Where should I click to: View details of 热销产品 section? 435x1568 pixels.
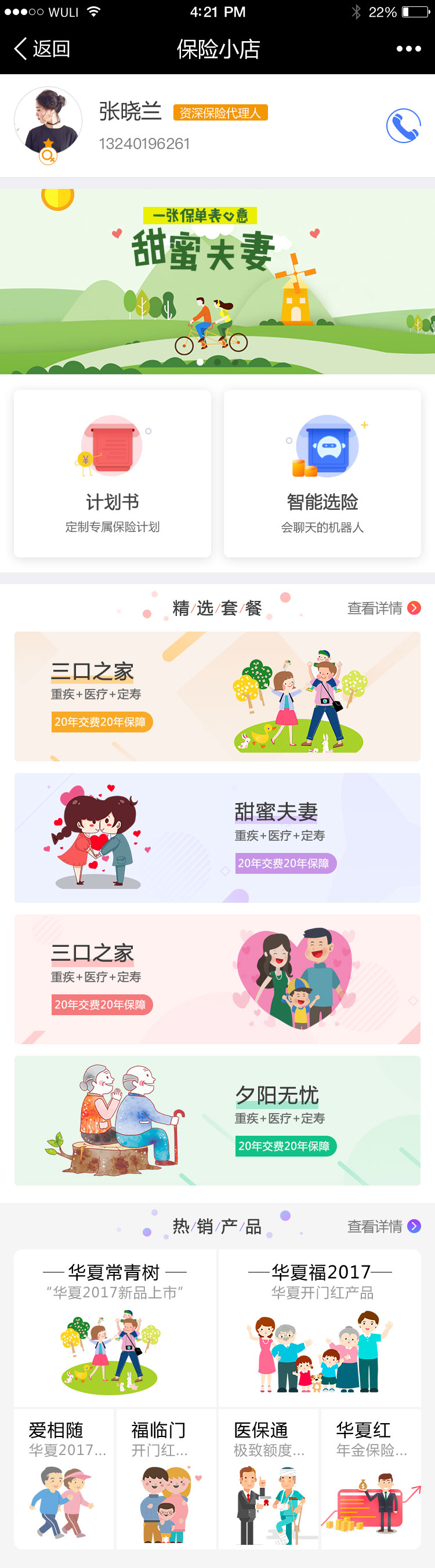(x=384, y=1226)
